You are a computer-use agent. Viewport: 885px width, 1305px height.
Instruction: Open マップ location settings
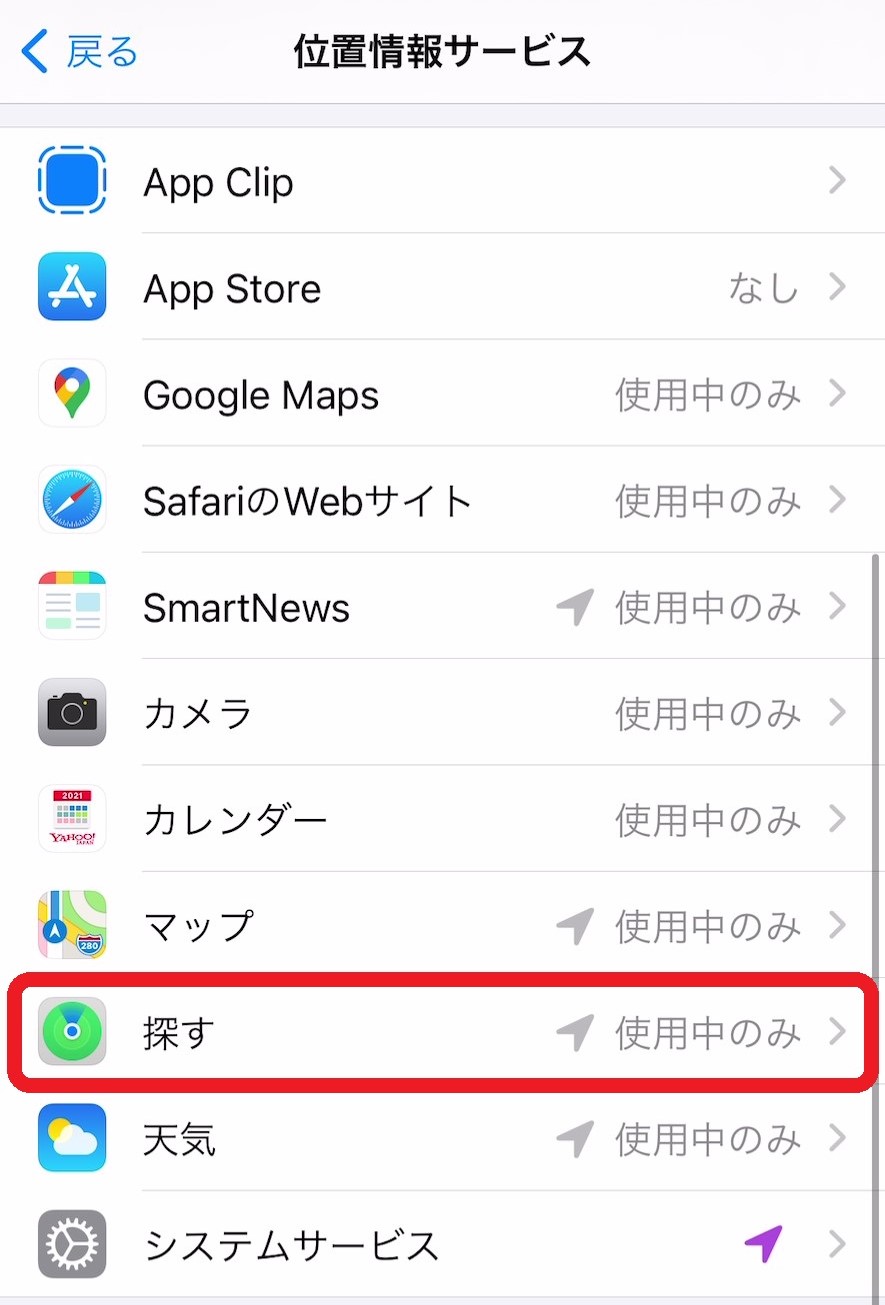(x=442, y=926)
